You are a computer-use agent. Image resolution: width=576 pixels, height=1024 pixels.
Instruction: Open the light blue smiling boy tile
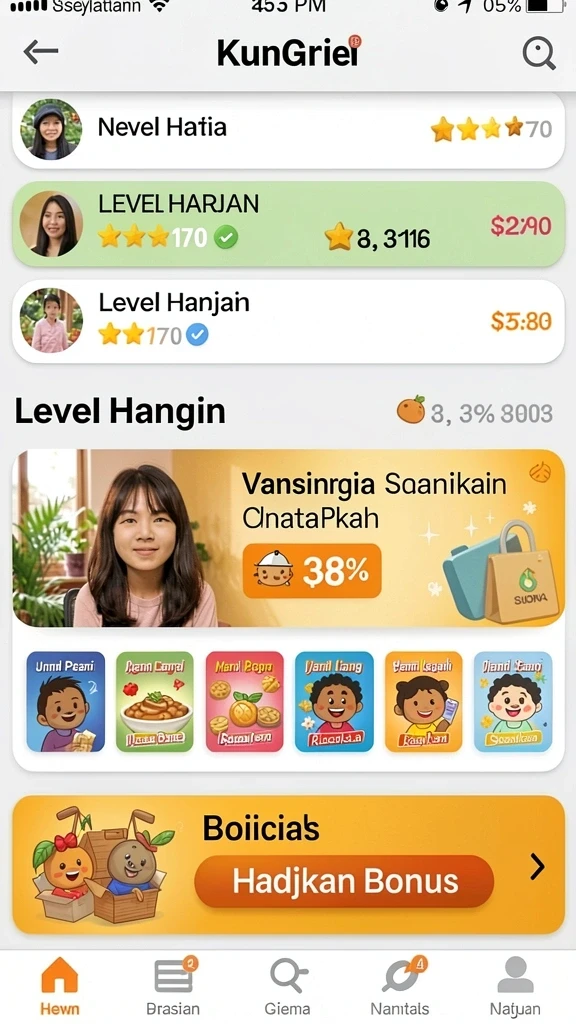tap(513, 701)
